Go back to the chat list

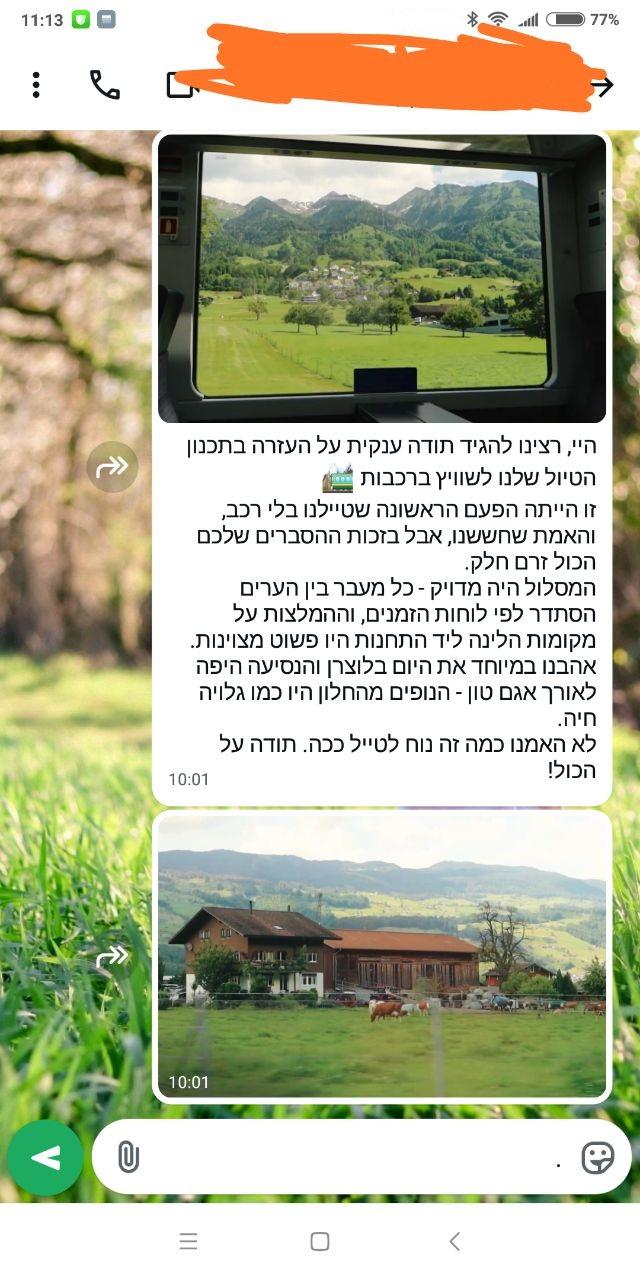click(602, 86)
